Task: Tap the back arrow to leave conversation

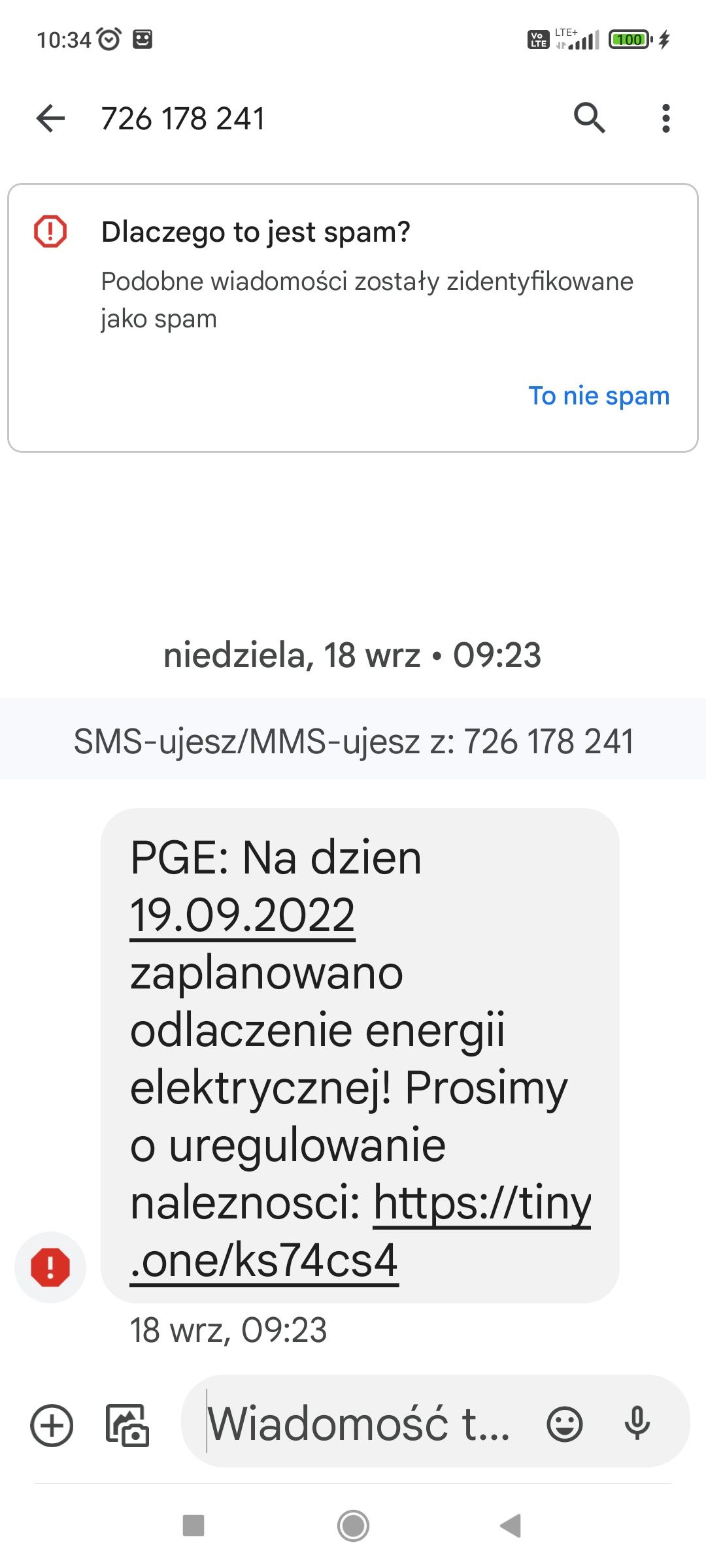Action: click(50, 118)
